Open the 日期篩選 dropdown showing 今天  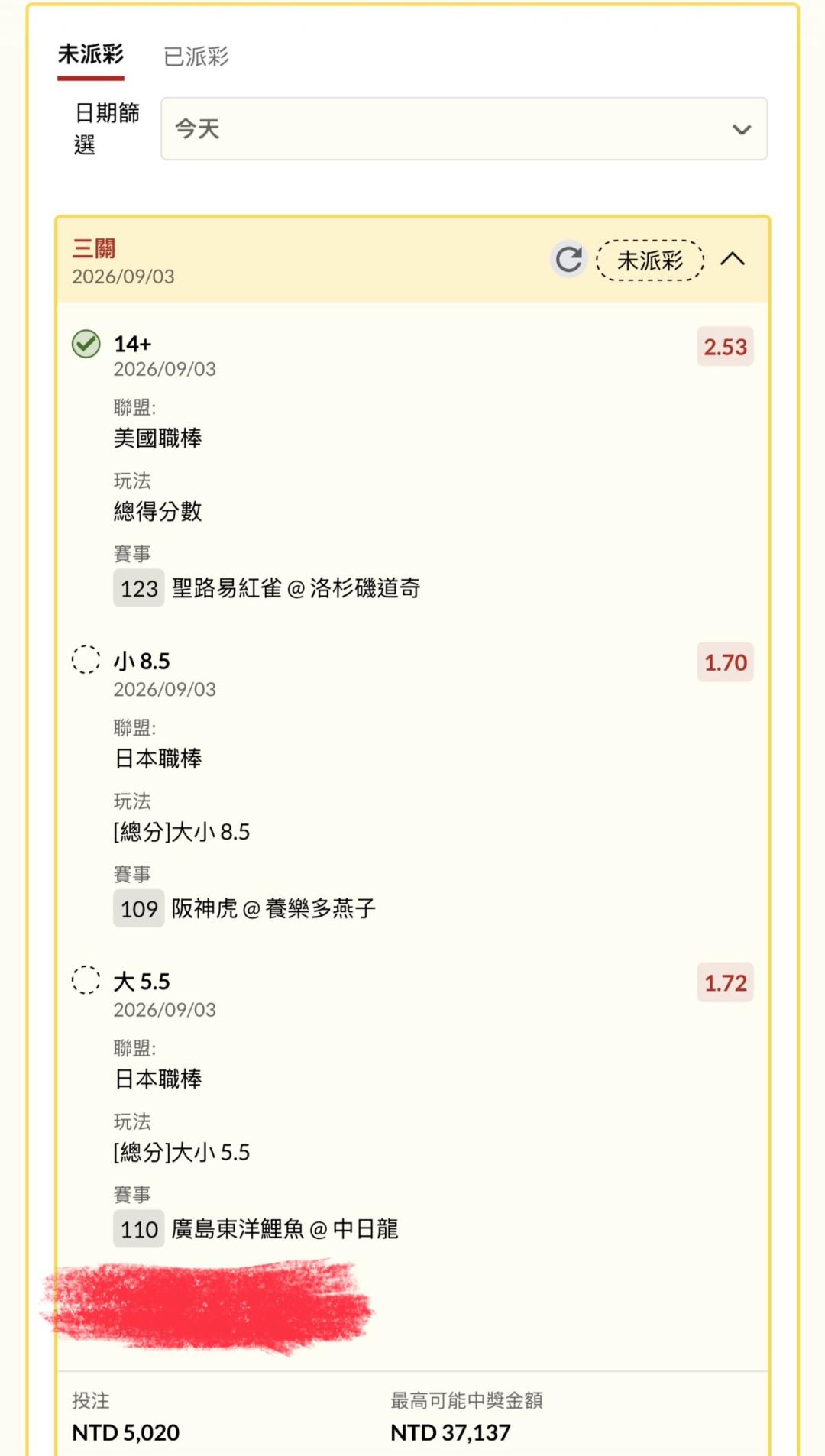464,128
